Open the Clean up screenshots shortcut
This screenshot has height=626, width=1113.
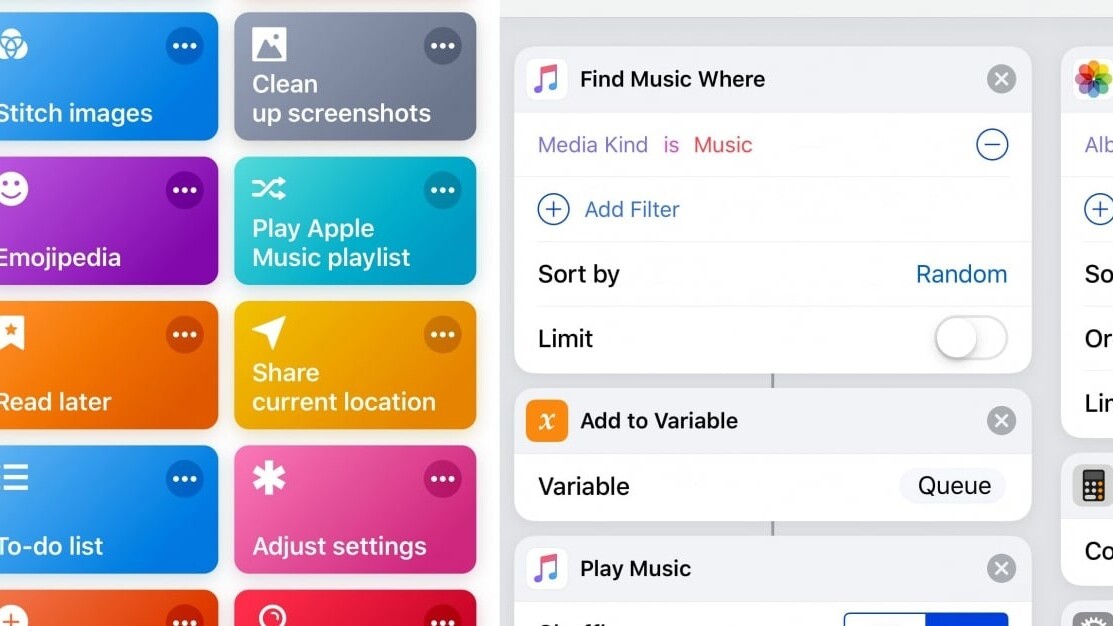pos(340,98)
